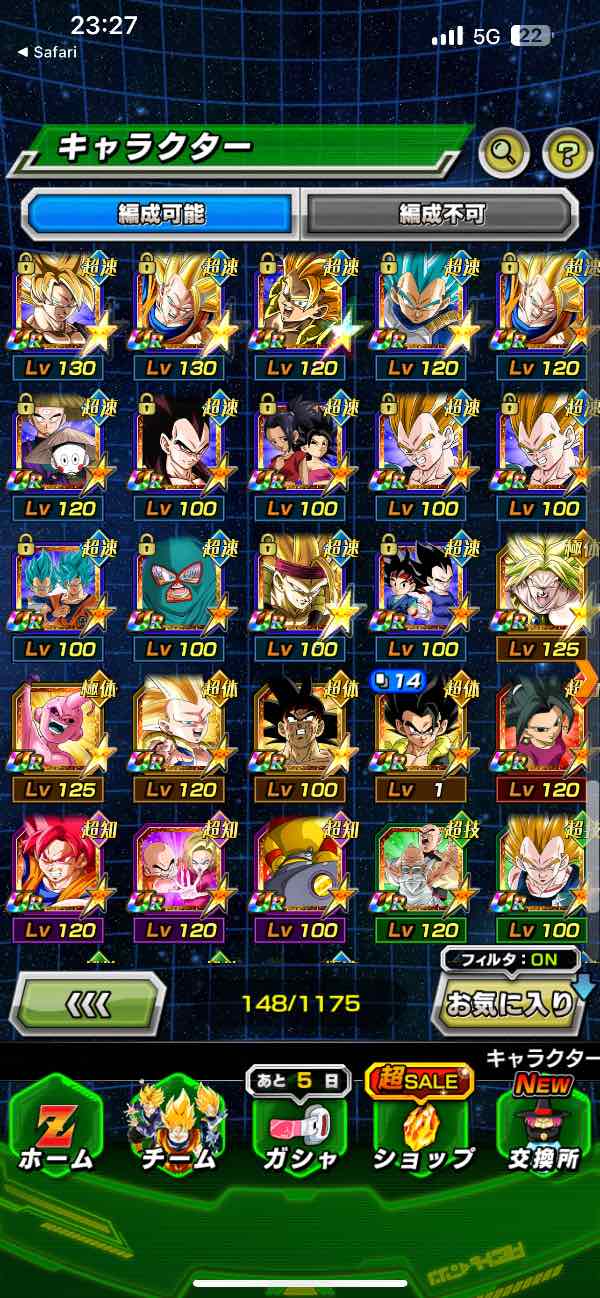Select the Broly Lv 125 character
This screenshot has height=1298, width=600.
[543, 595]
